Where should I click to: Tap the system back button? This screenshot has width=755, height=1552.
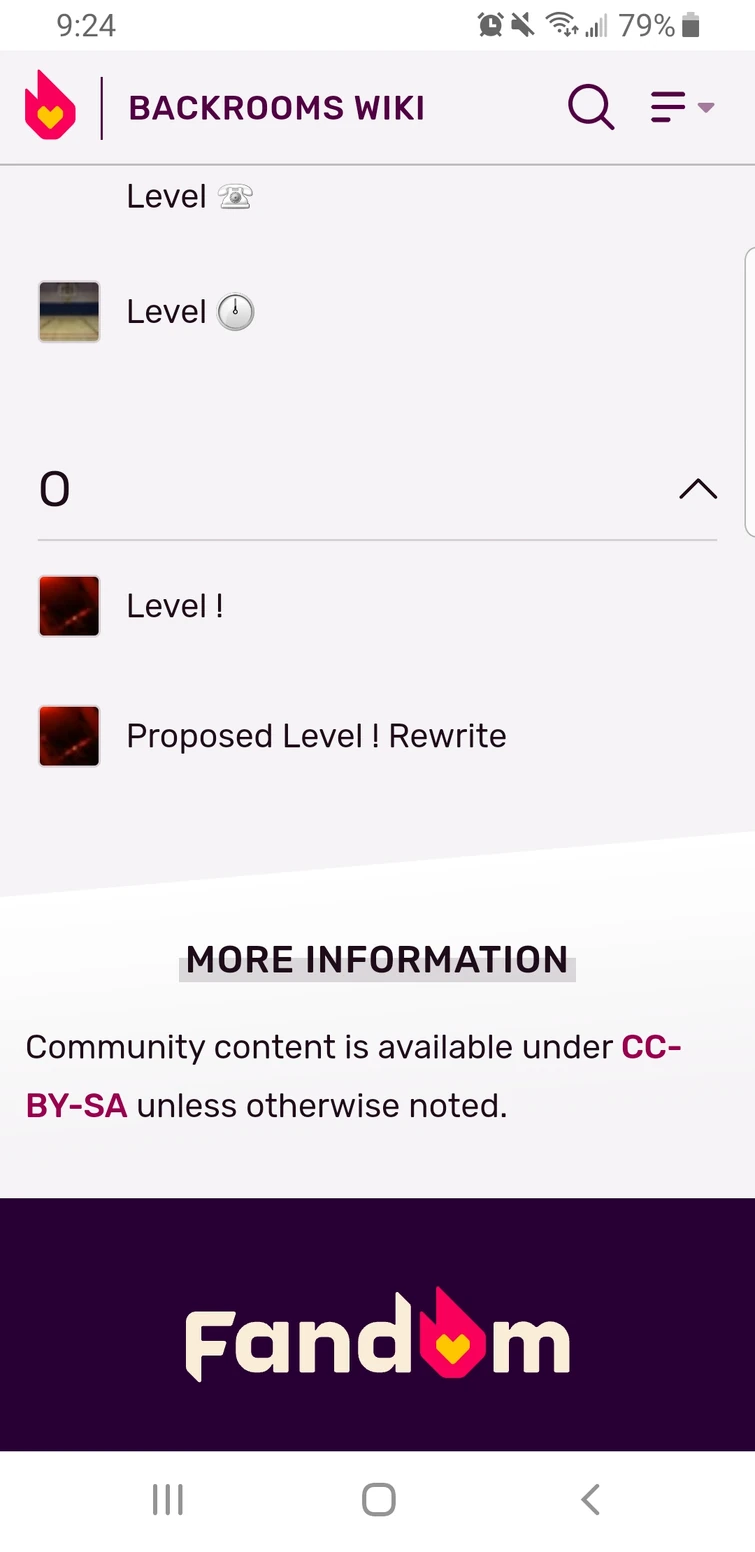click(x=590, y=1499)
